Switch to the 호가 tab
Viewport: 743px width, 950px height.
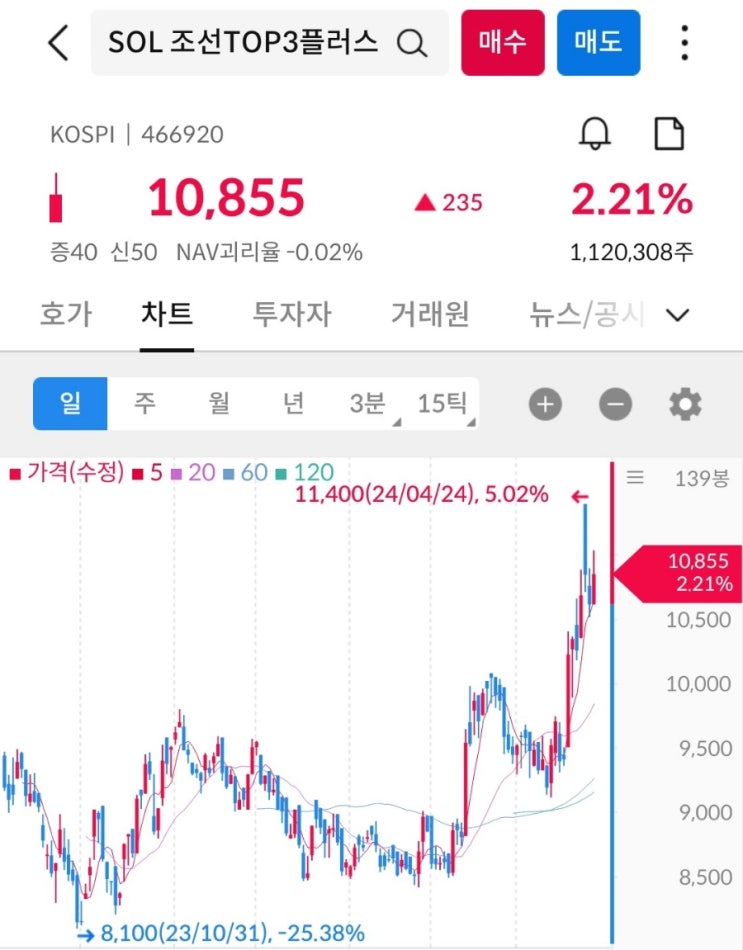click(66, 314)
